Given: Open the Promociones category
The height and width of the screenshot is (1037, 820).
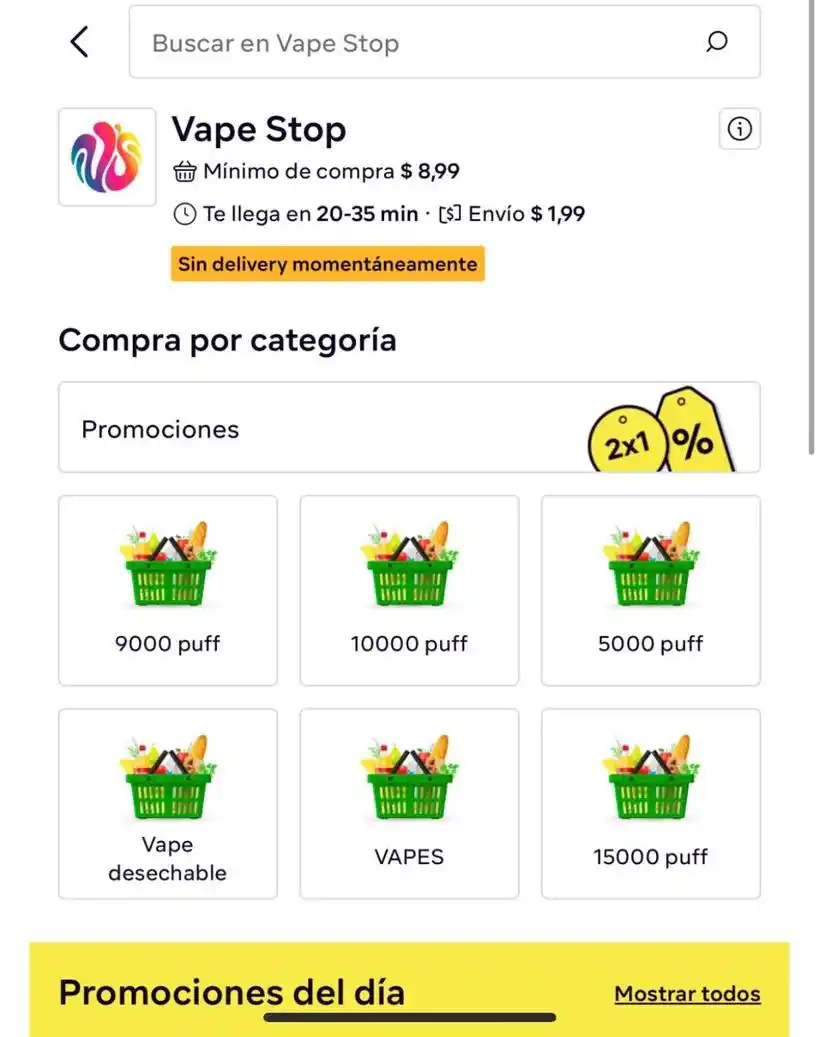Looking at the screenshot, I should 409,428.
